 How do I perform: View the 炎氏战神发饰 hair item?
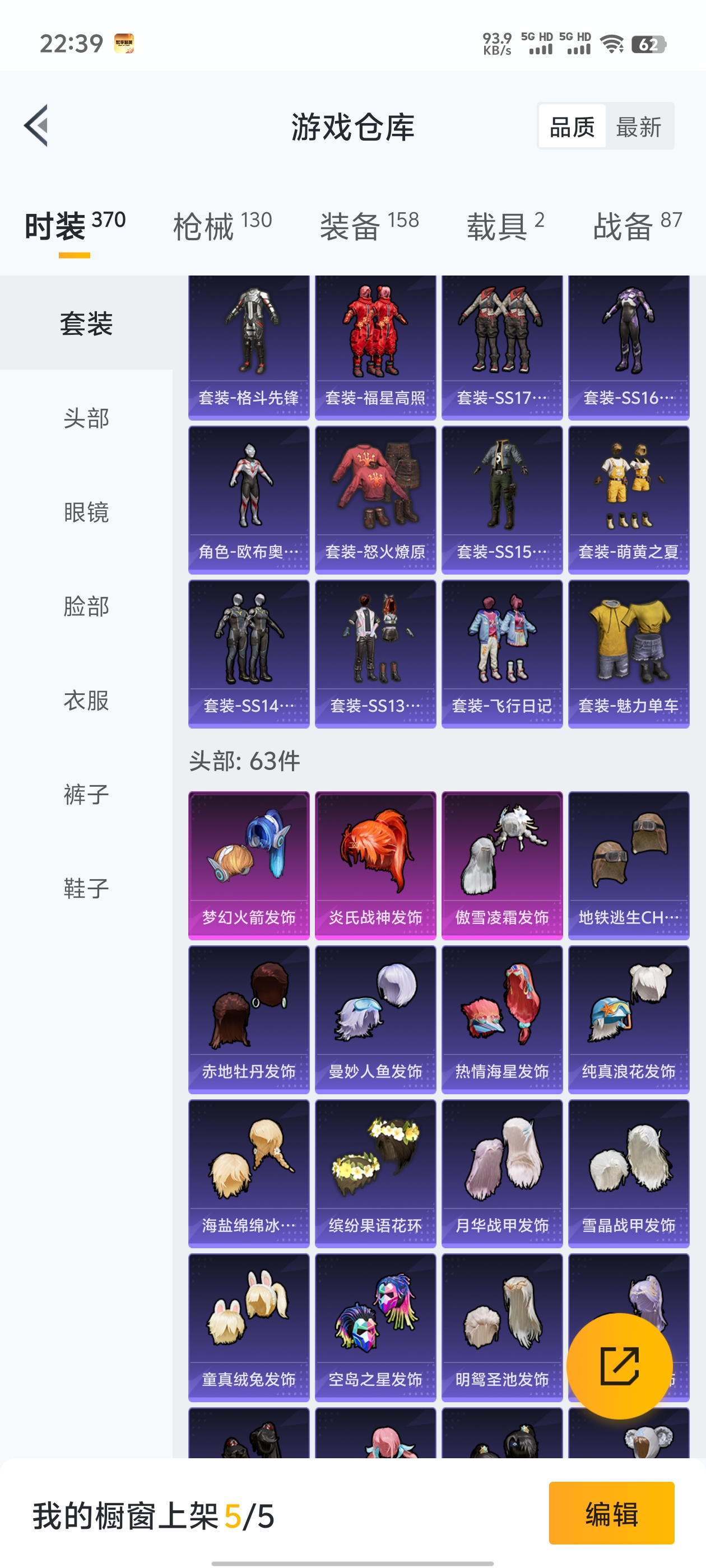click(x=375, y=865)
